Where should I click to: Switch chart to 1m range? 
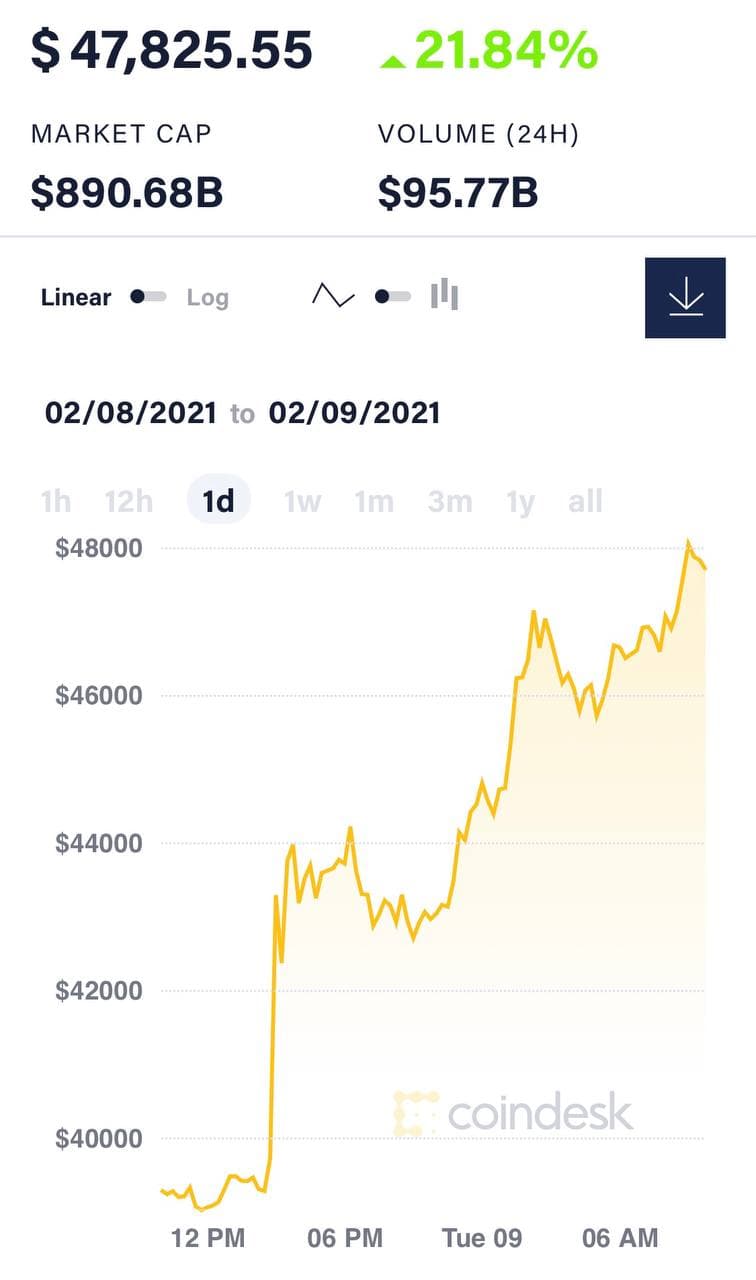pyautogui.click(x=374, y=501)
